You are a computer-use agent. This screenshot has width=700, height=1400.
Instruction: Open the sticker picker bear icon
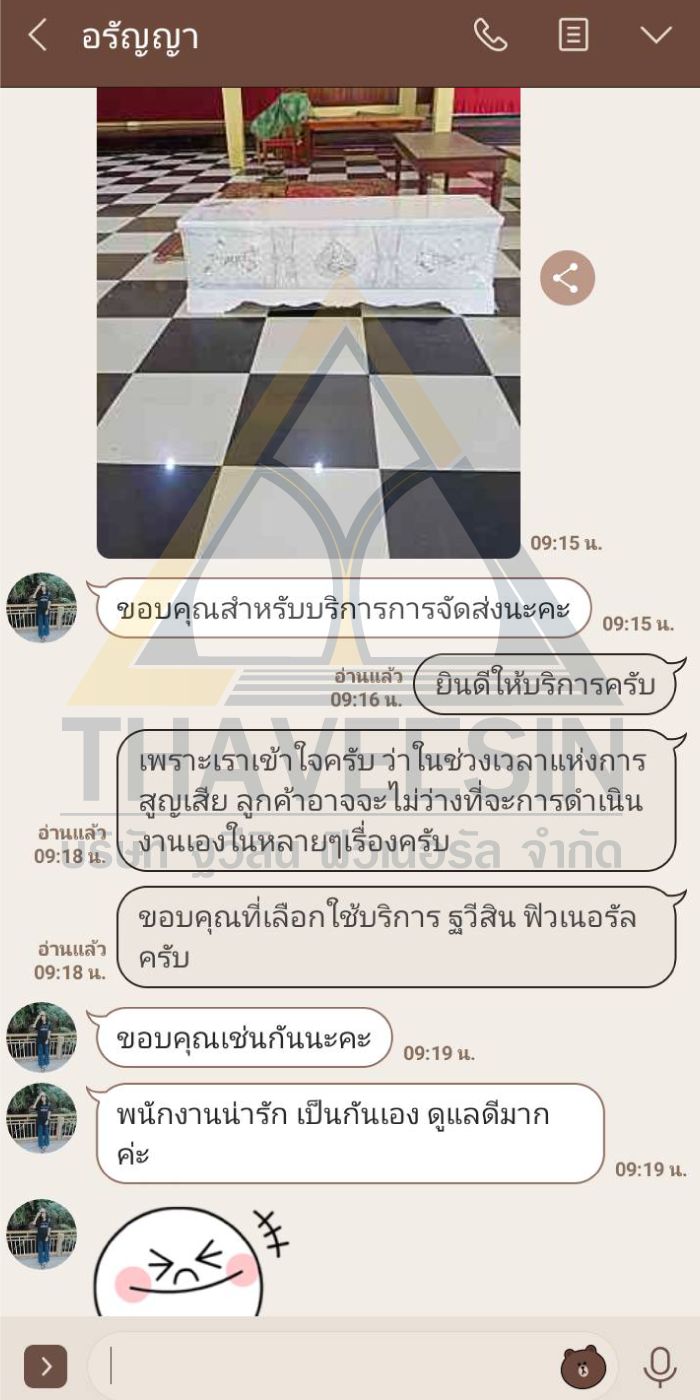pyautogui.click(x=583, y=1367)
